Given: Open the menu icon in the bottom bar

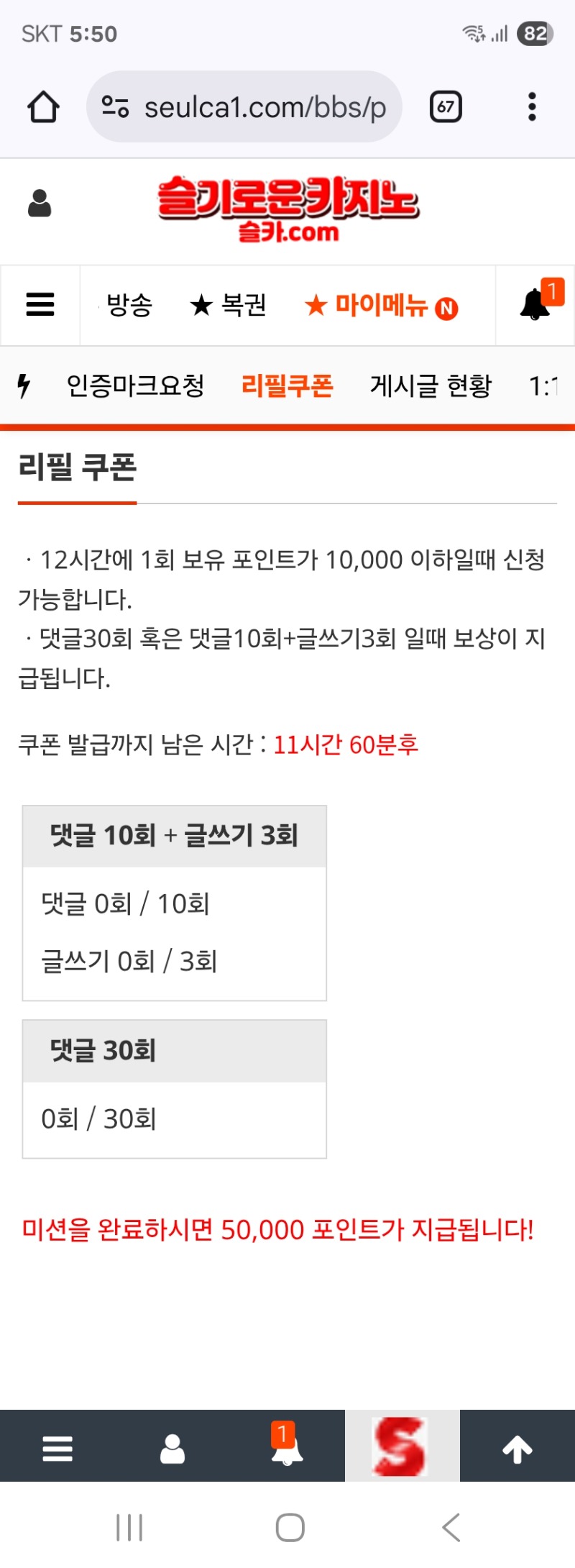Looking at the screenshot, I should [x=57, y=1449].
